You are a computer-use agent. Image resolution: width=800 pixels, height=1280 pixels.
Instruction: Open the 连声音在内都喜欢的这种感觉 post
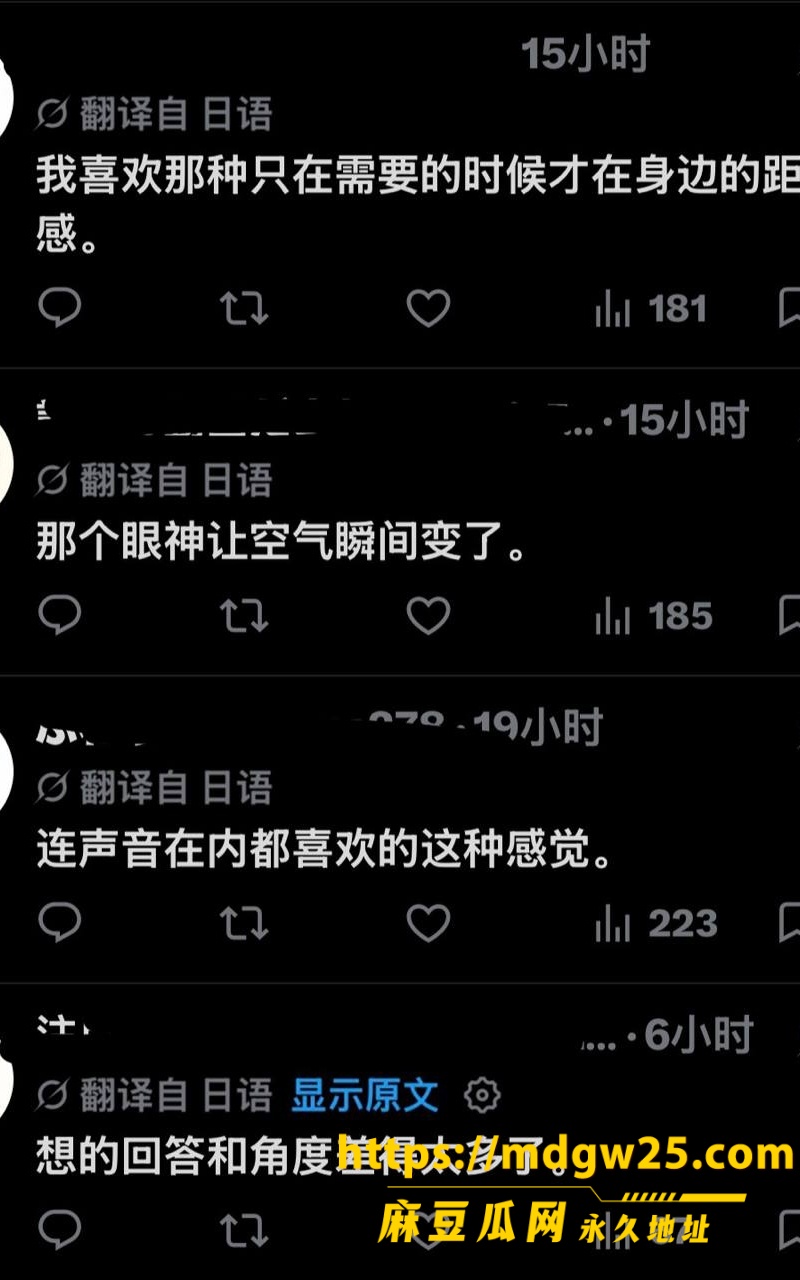pyautogui.click(x=324, y=850)
